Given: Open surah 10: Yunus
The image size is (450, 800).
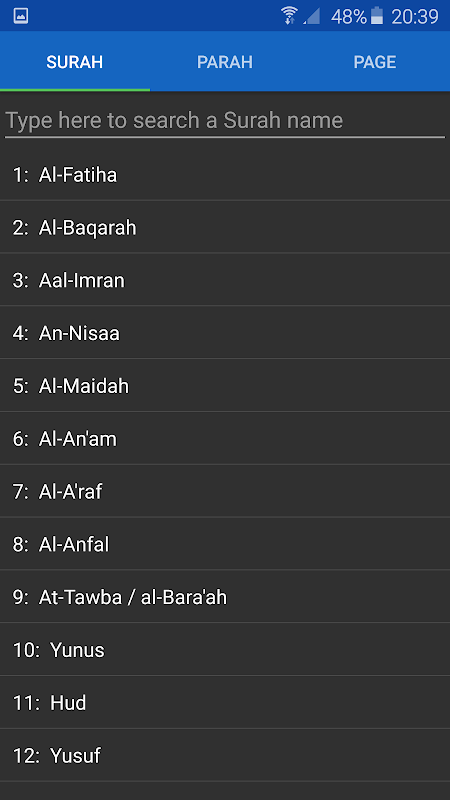Looking at the screenshot, I should (x=225, y=649).
